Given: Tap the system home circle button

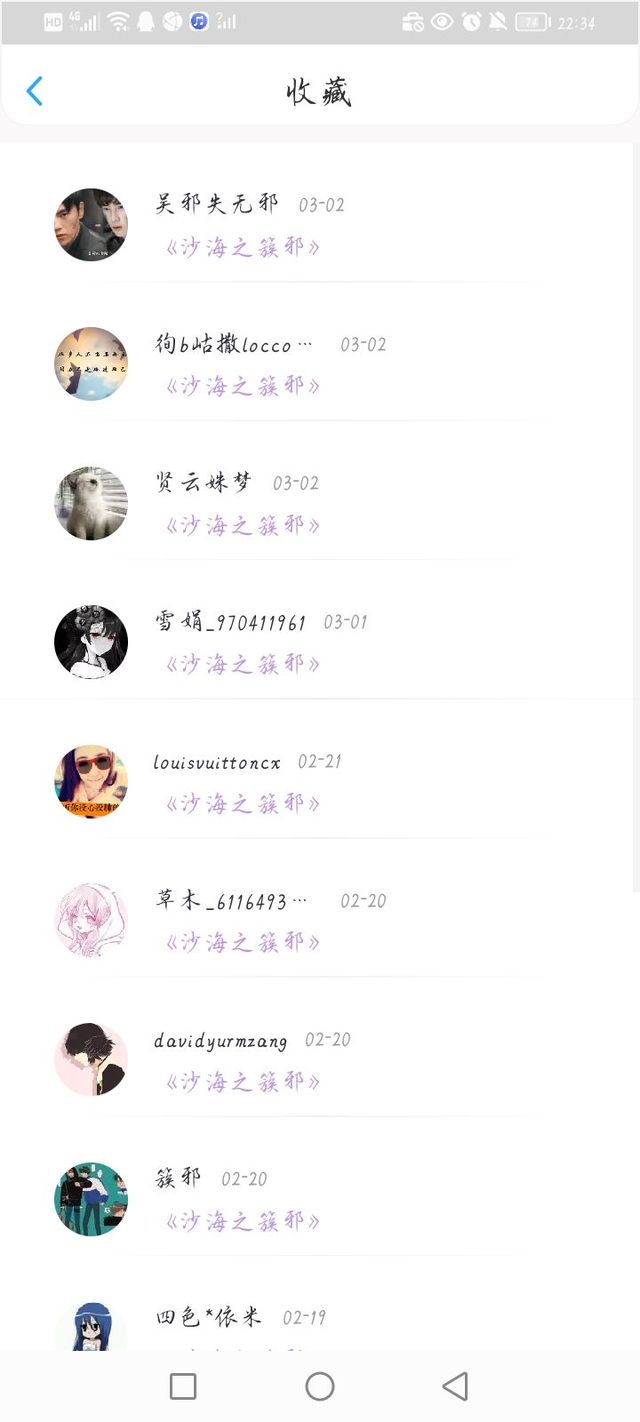Looking at the screenshot, I should [320, 1386].
